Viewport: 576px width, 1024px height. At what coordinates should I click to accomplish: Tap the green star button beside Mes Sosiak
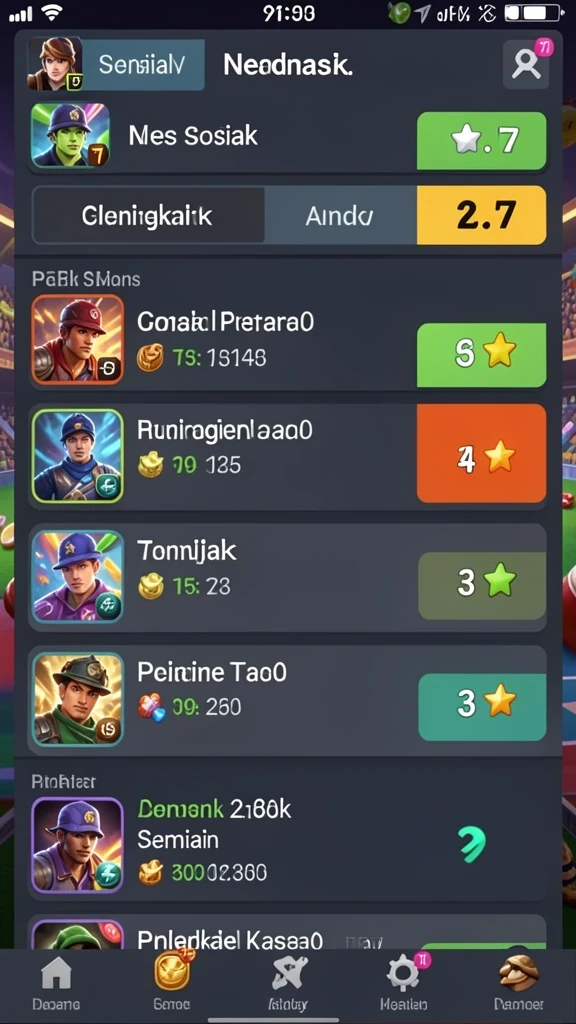point(481,140)
